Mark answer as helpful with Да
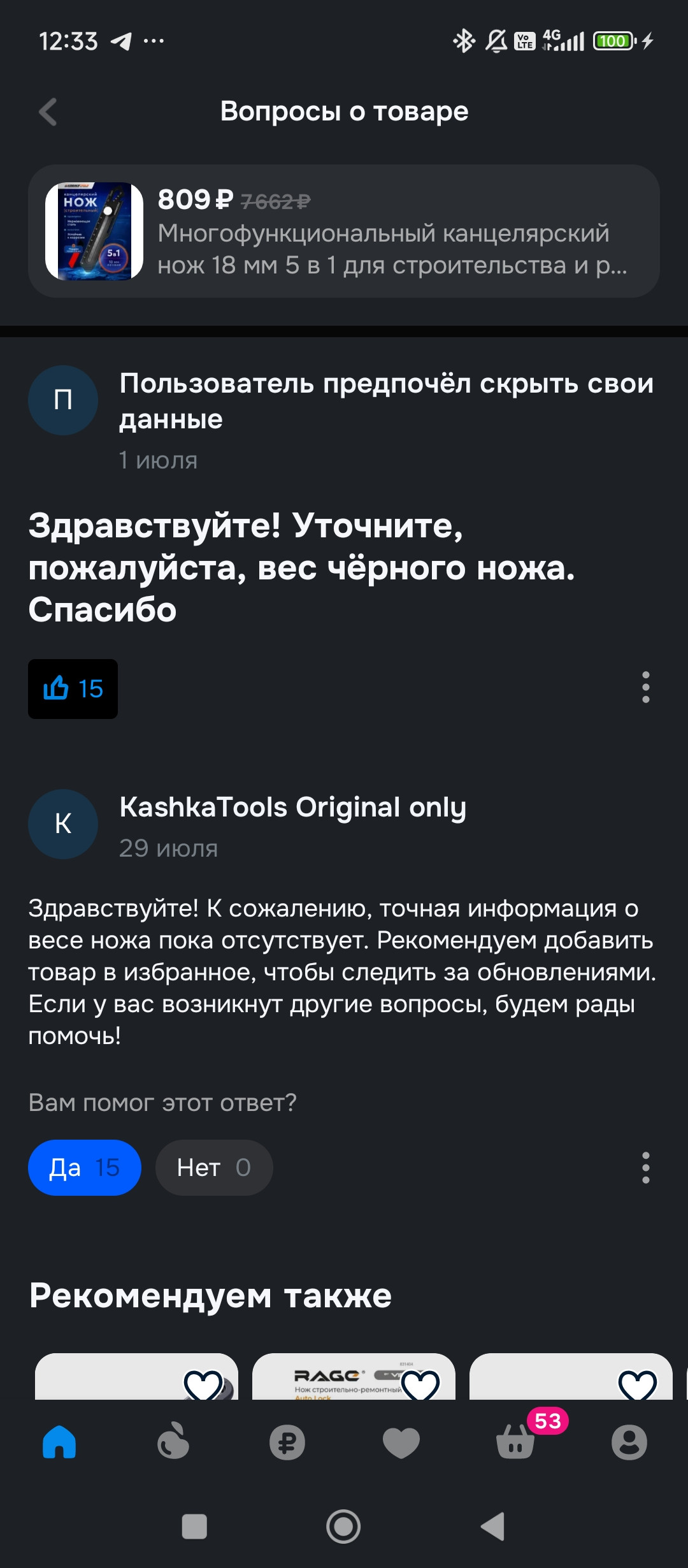 tap(84, 1168)
